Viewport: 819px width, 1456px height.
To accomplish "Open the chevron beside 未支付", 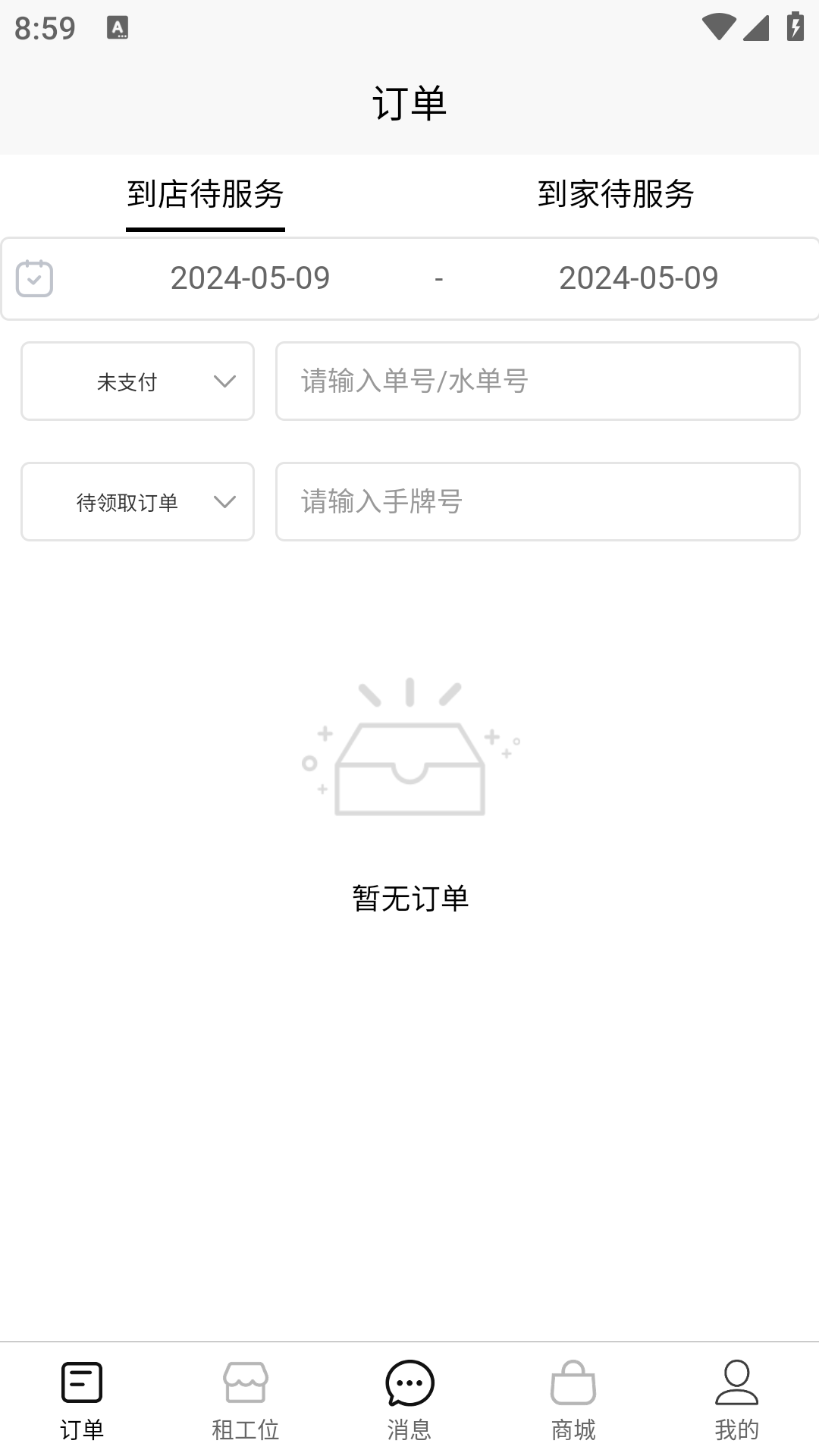I will (224, 381).
